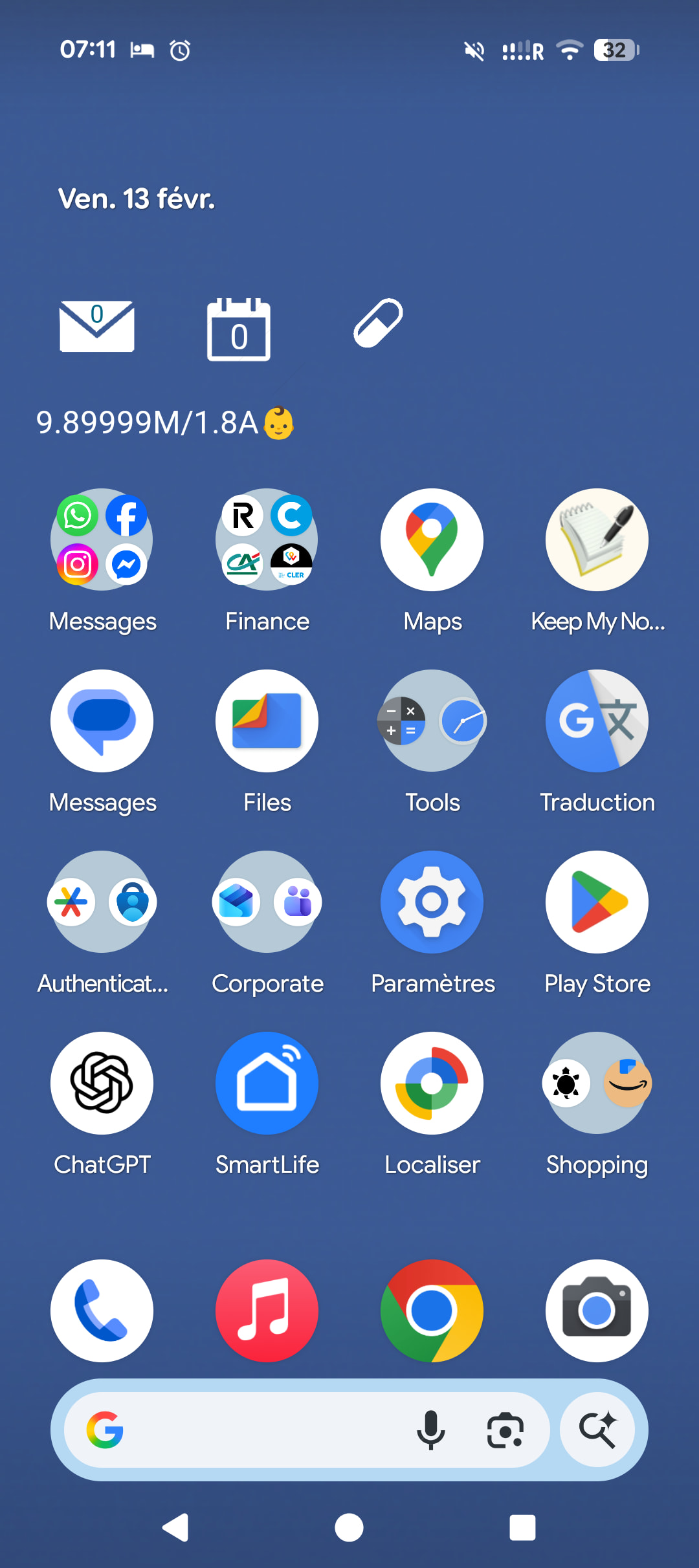
Task: Expand the Tools folder
Action: point(432,721)
